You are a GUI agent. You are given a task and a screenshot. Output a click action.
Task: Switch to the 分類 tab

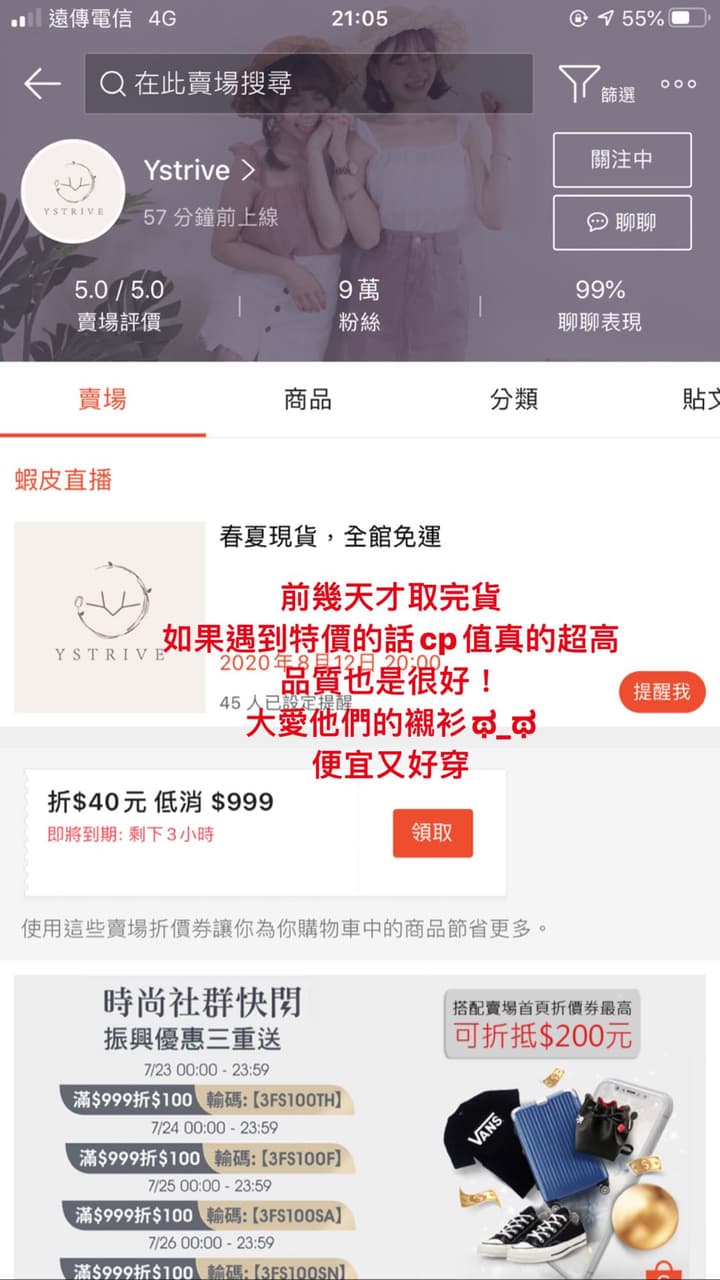(514, 399)
